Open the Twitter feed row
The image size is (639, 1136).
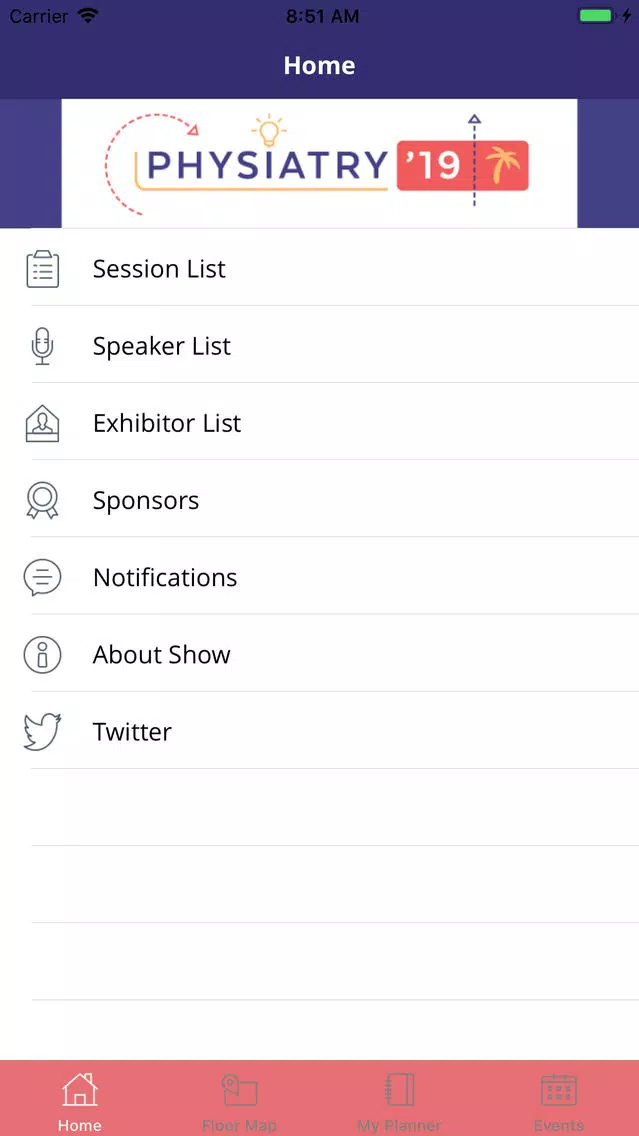320,730
